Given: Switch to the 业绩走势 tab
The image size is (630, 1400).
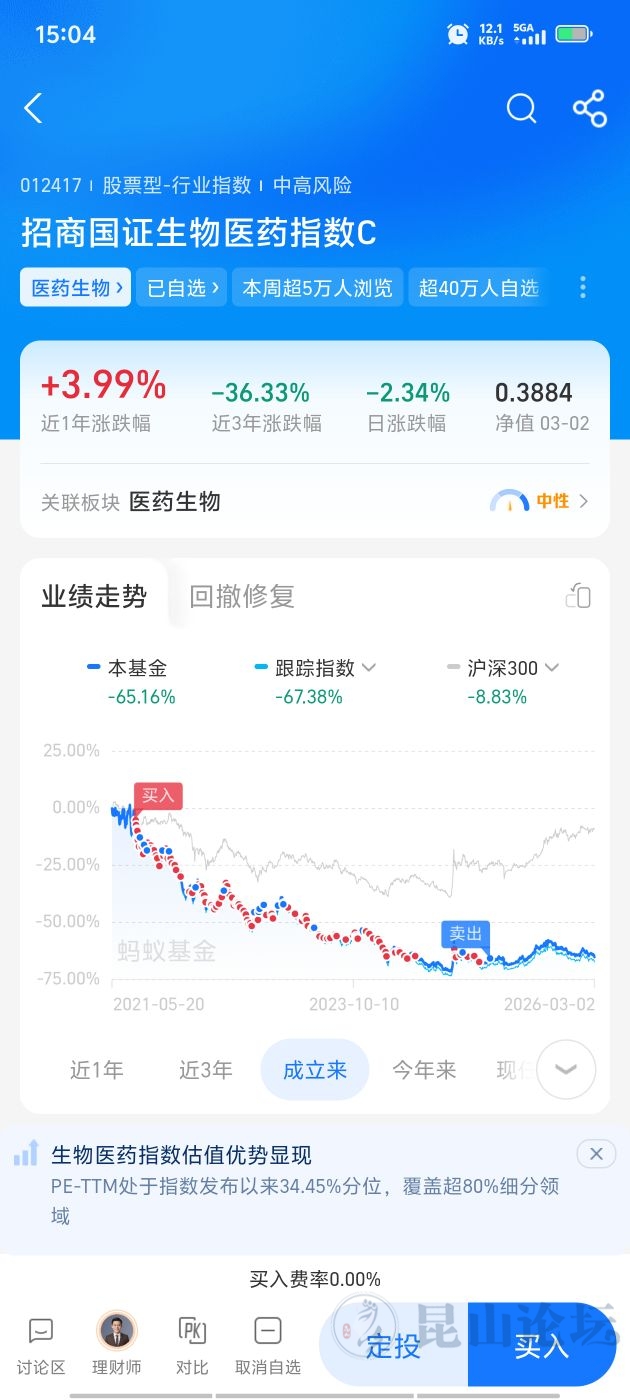Looking at the screenshot, I should coord(94,597).
